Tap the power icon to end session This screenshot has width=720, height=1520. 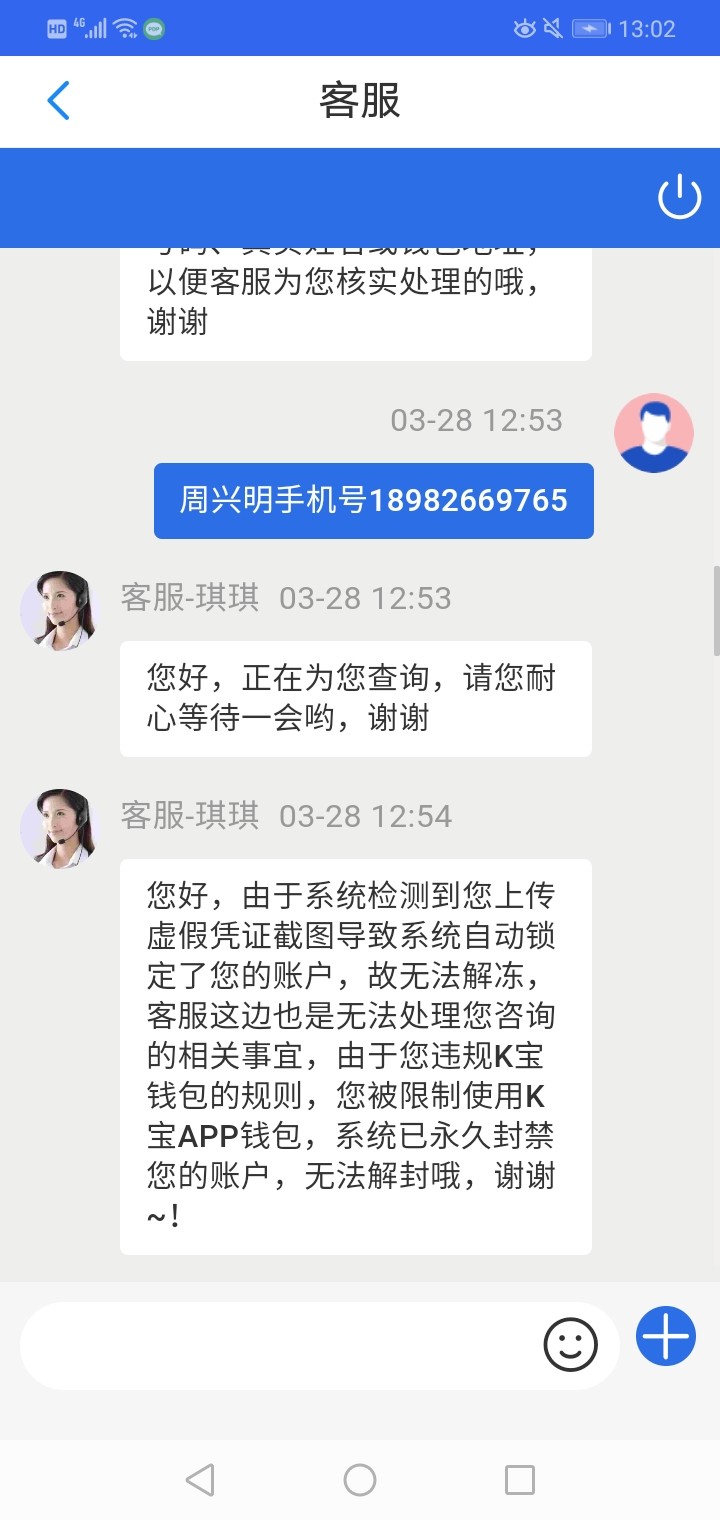[x=679, y=196]
